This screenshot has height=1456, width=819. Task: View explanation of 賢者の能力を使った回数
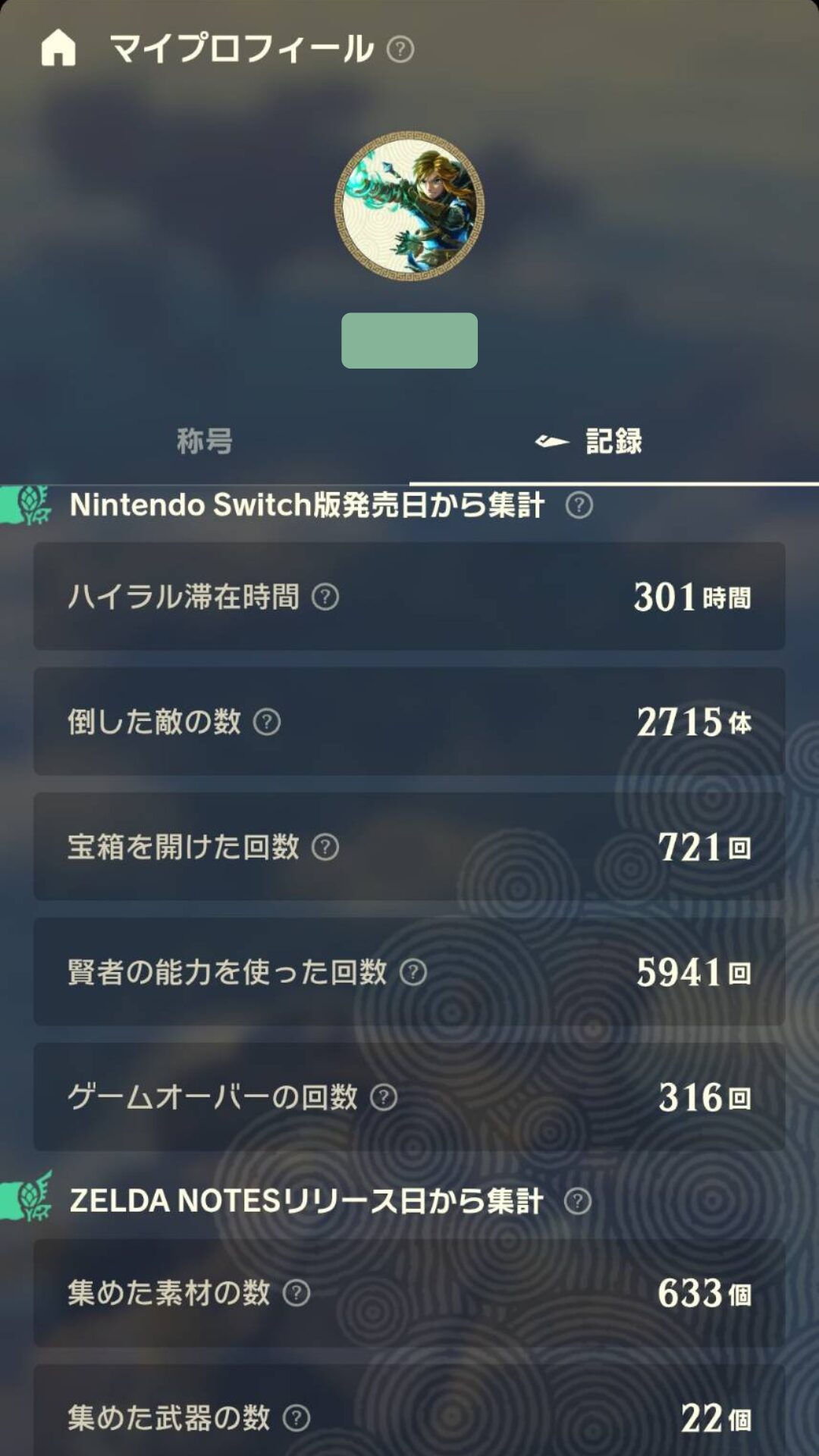413,972
